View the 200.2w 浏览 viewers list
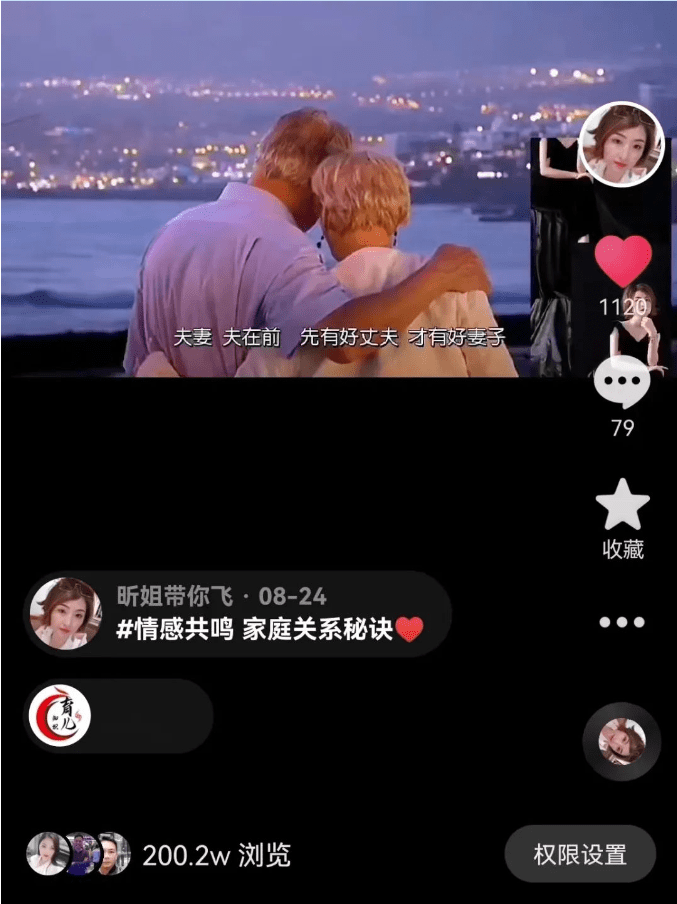The width and height of the screenshot is (677, 904). point(160,855)
